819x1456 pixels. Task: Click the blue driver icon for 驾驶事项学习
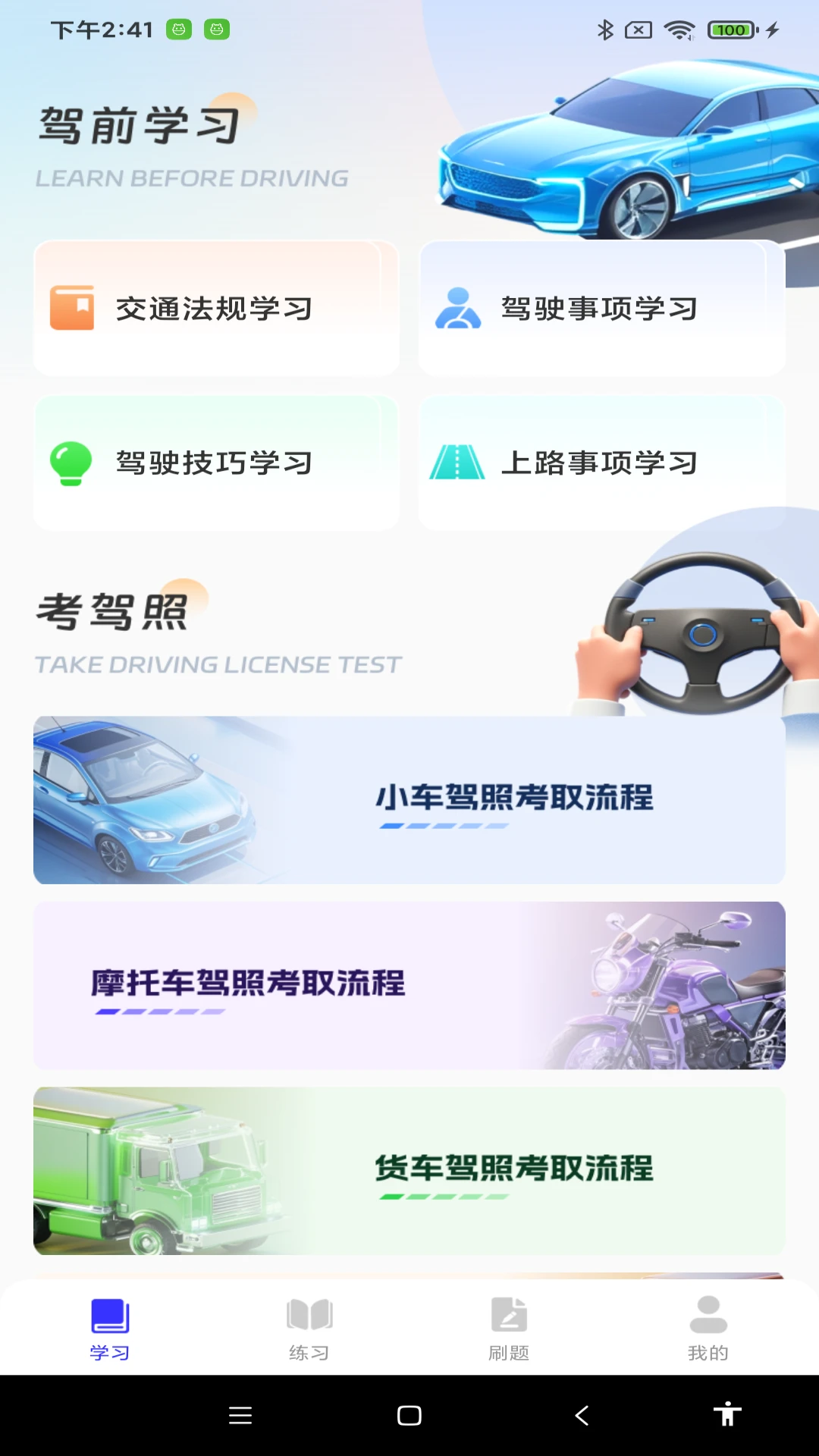460,308
